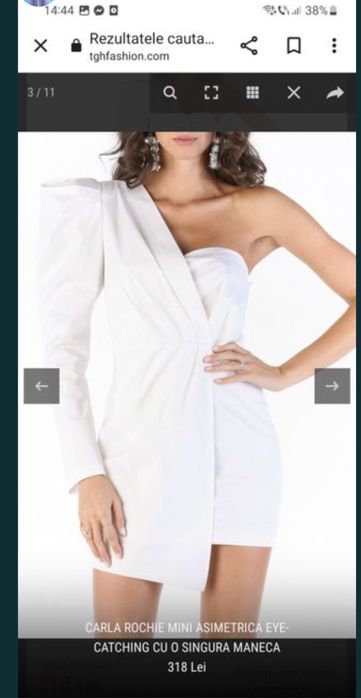Open the browser overflow menu
Viewport: 361px width, 698px height.
(x=334, y=45)
